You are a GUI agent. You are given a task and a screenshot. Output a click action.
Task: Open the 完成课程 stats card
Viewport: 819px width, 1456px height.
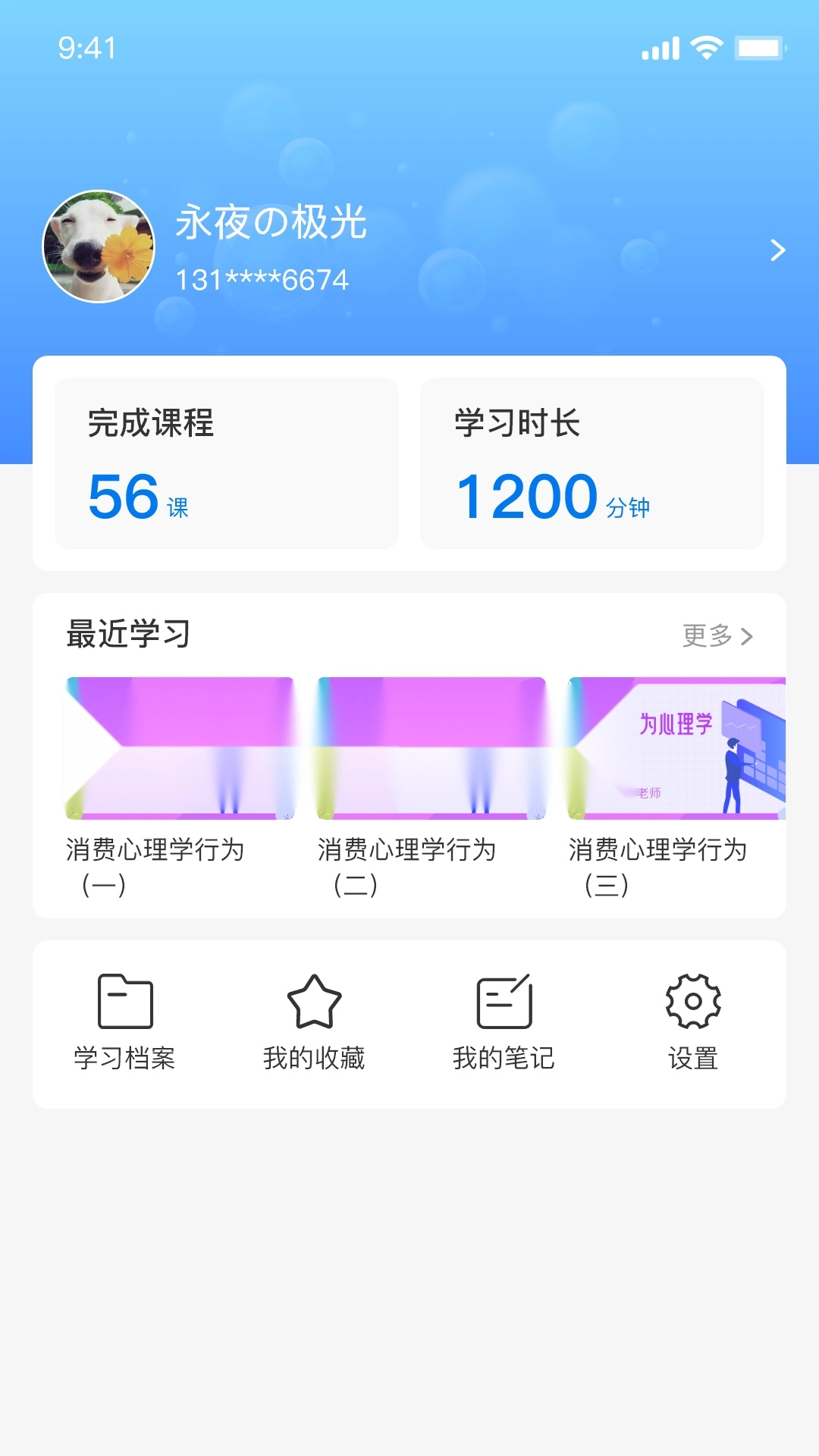227,463
